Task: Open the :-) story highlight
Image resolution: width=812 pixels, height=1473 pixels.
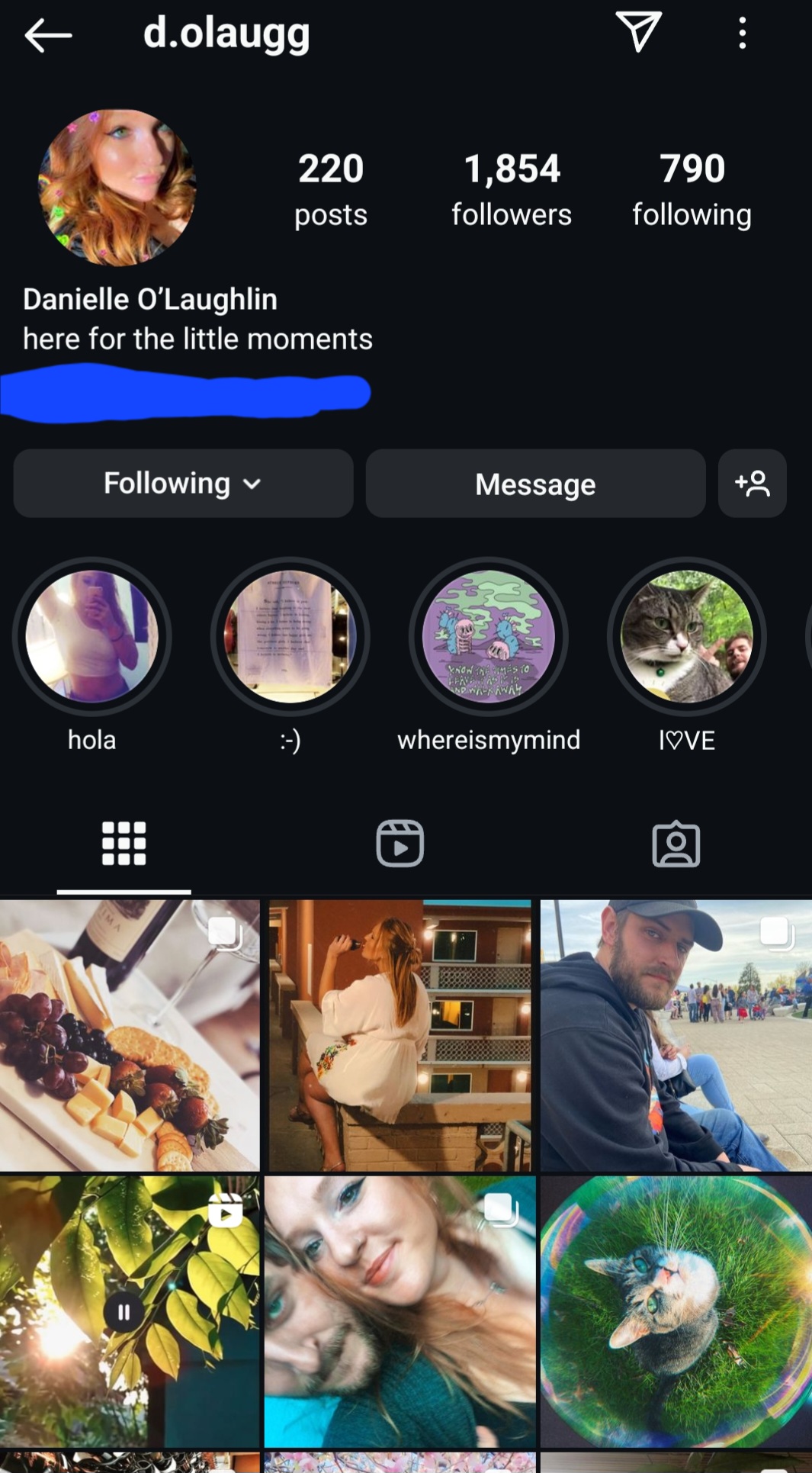Action: [290, 637]
